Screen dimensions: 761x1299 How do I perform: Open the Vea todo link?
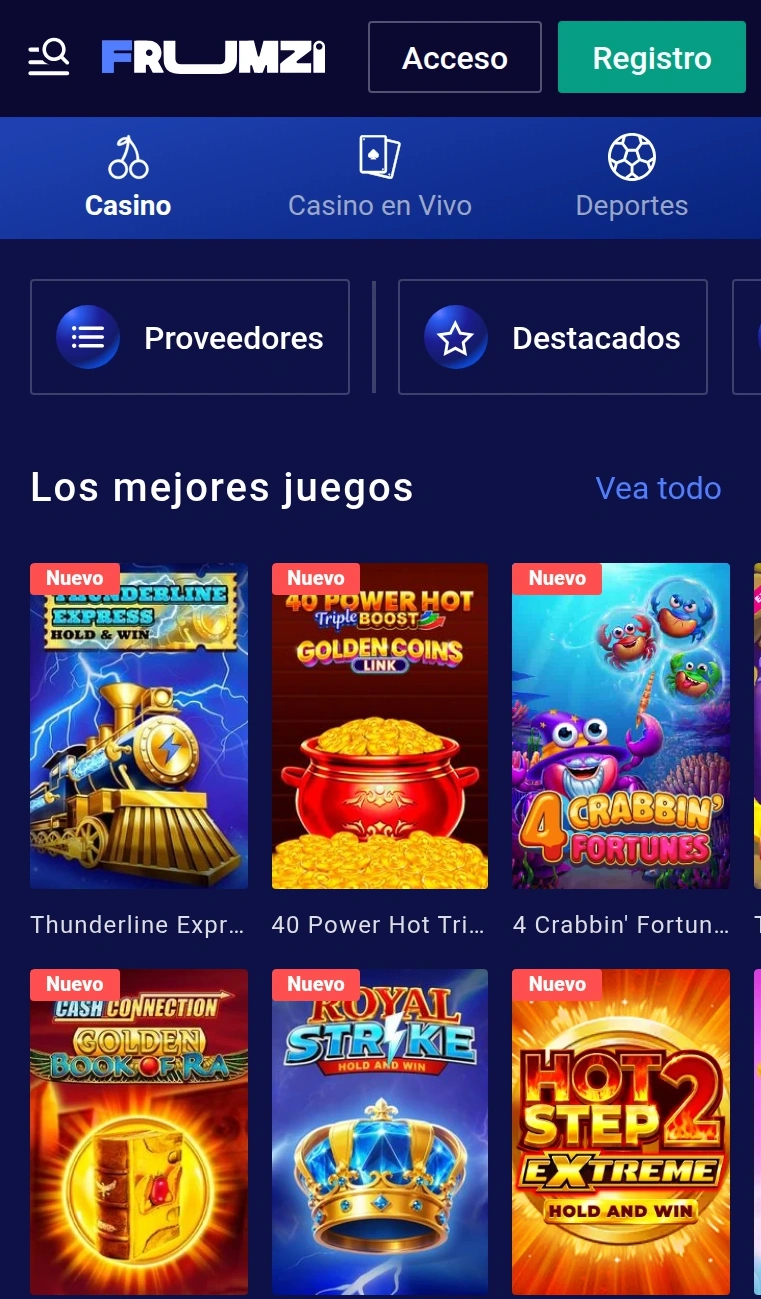coord(658,488)
